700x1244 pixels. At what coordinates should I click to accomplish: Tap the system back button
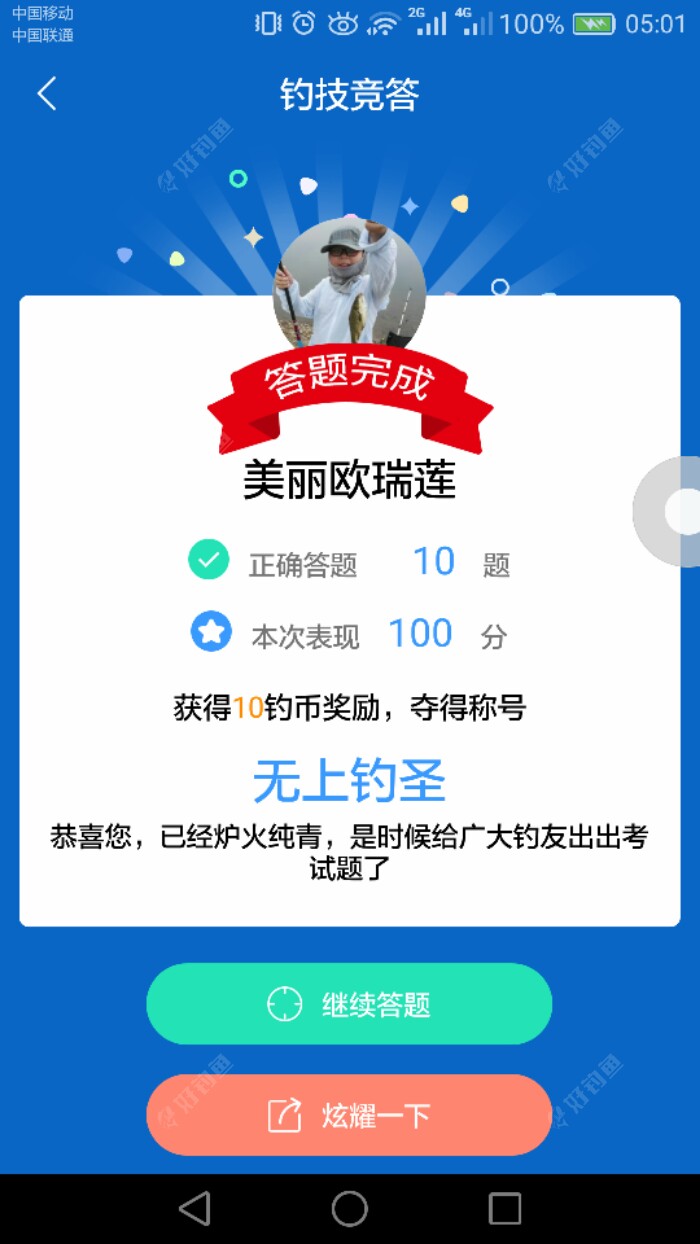(x=195, y=1208)
